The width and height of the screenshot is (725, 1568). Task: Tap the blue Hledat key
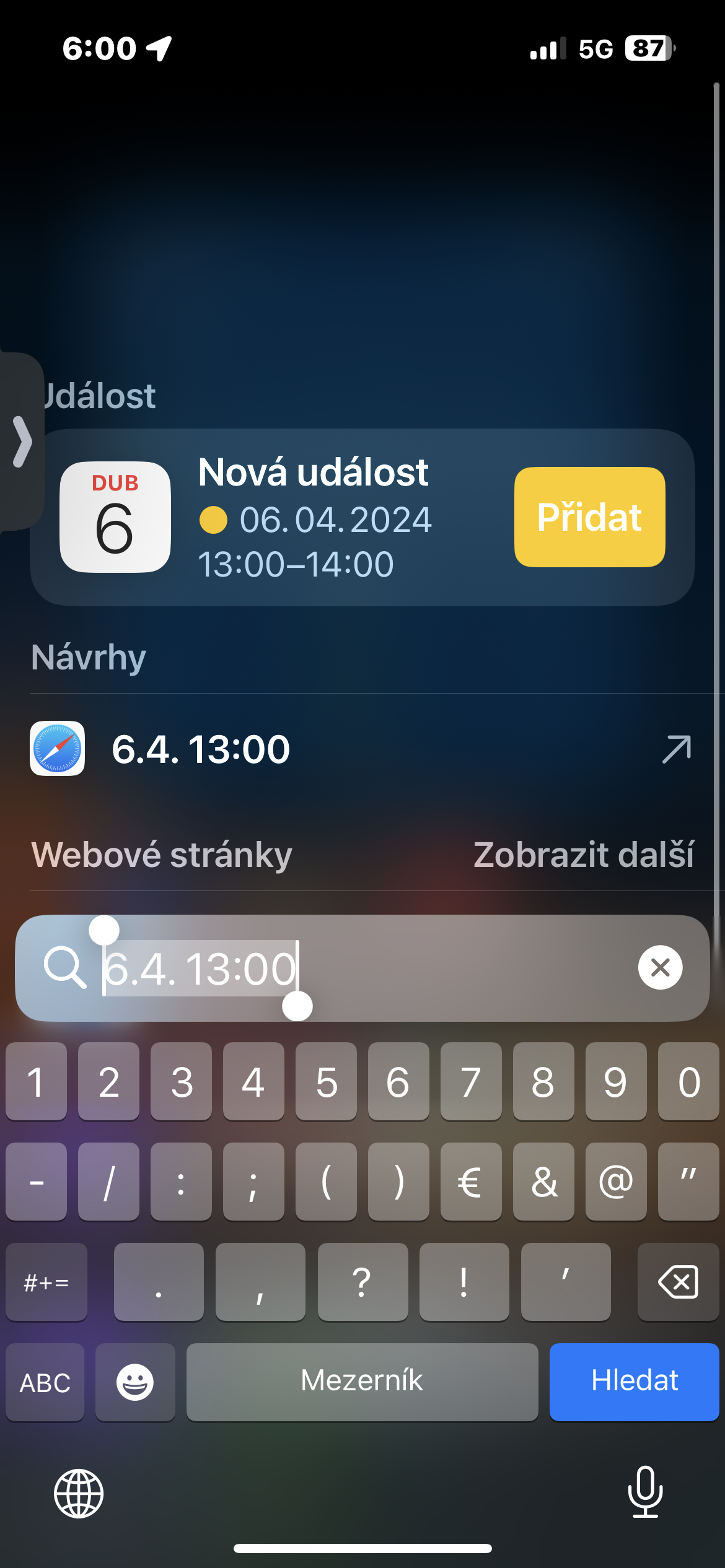pos(634,1381)
